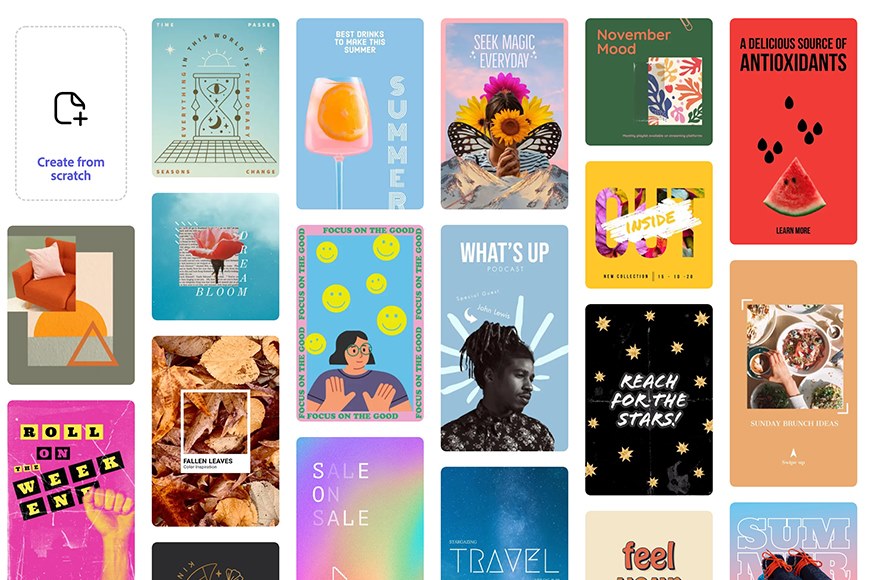The image size is (870, 580).
Task: Choose the What's Up podcast template
Action: point(504,338)
